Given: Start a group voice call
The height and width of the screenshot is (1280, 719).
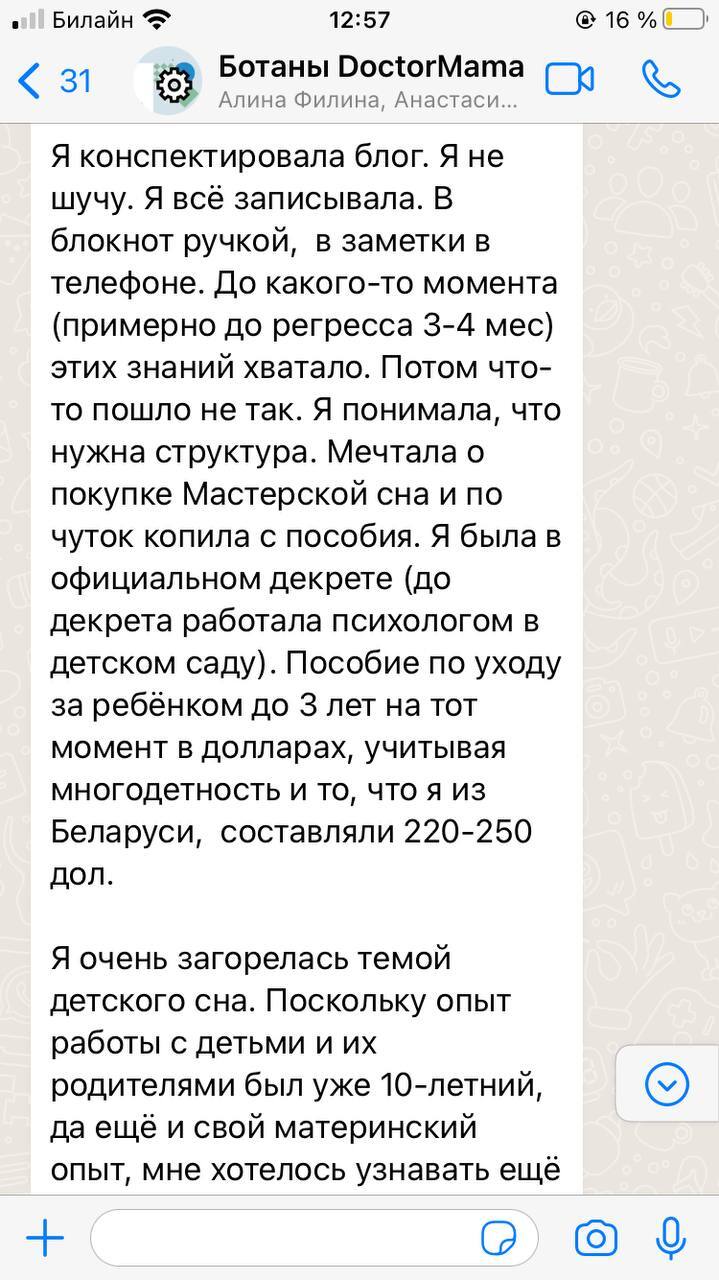Looking at the screenshot, I should tap(661, 80).
